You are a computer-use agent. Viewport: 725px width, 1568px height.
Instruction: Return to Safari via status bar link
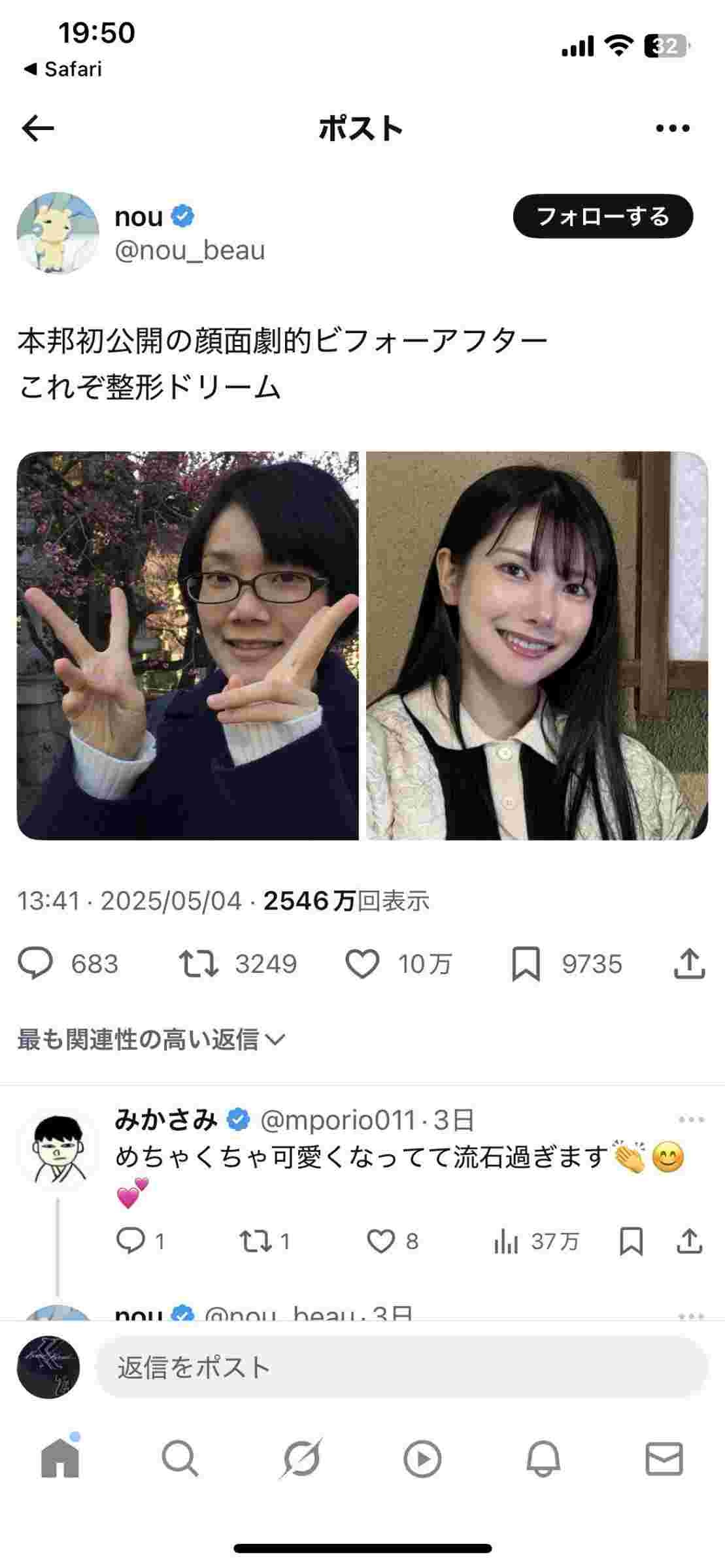[63, 69]
